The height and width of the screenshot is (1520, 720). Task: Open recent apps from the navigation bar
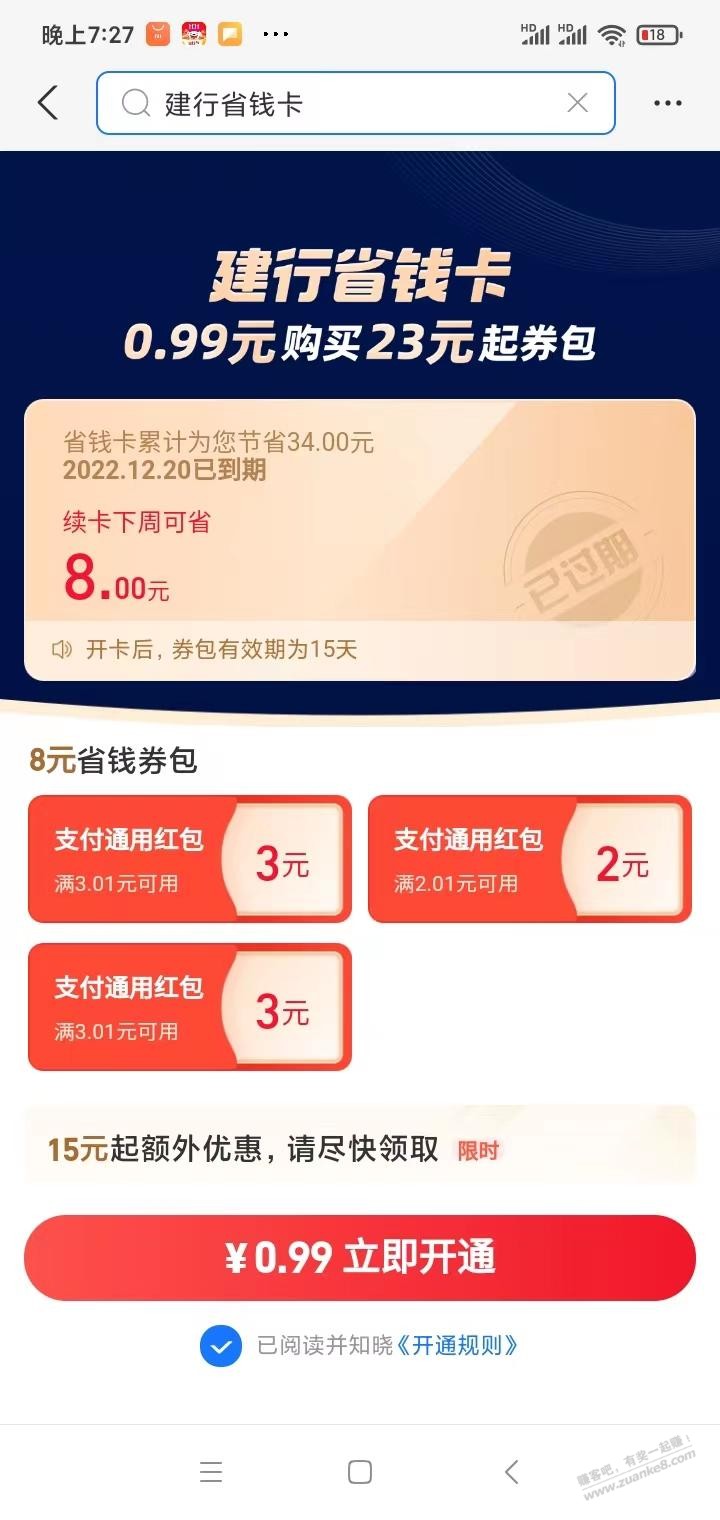211,1472
